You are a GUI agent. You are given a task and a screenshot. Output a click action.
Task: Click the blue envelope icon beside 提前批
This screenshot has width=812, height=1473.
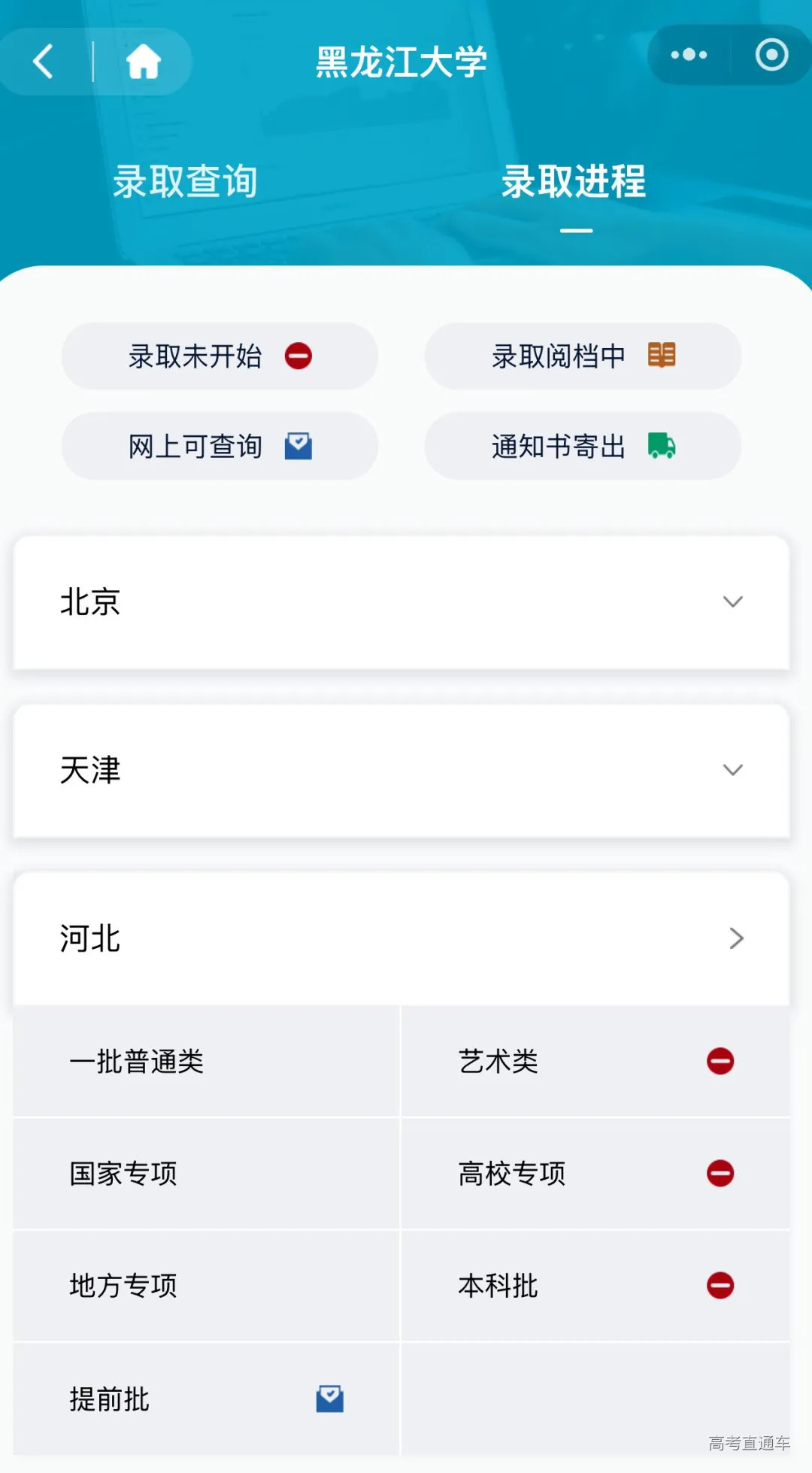click(x=329, y=1399)
